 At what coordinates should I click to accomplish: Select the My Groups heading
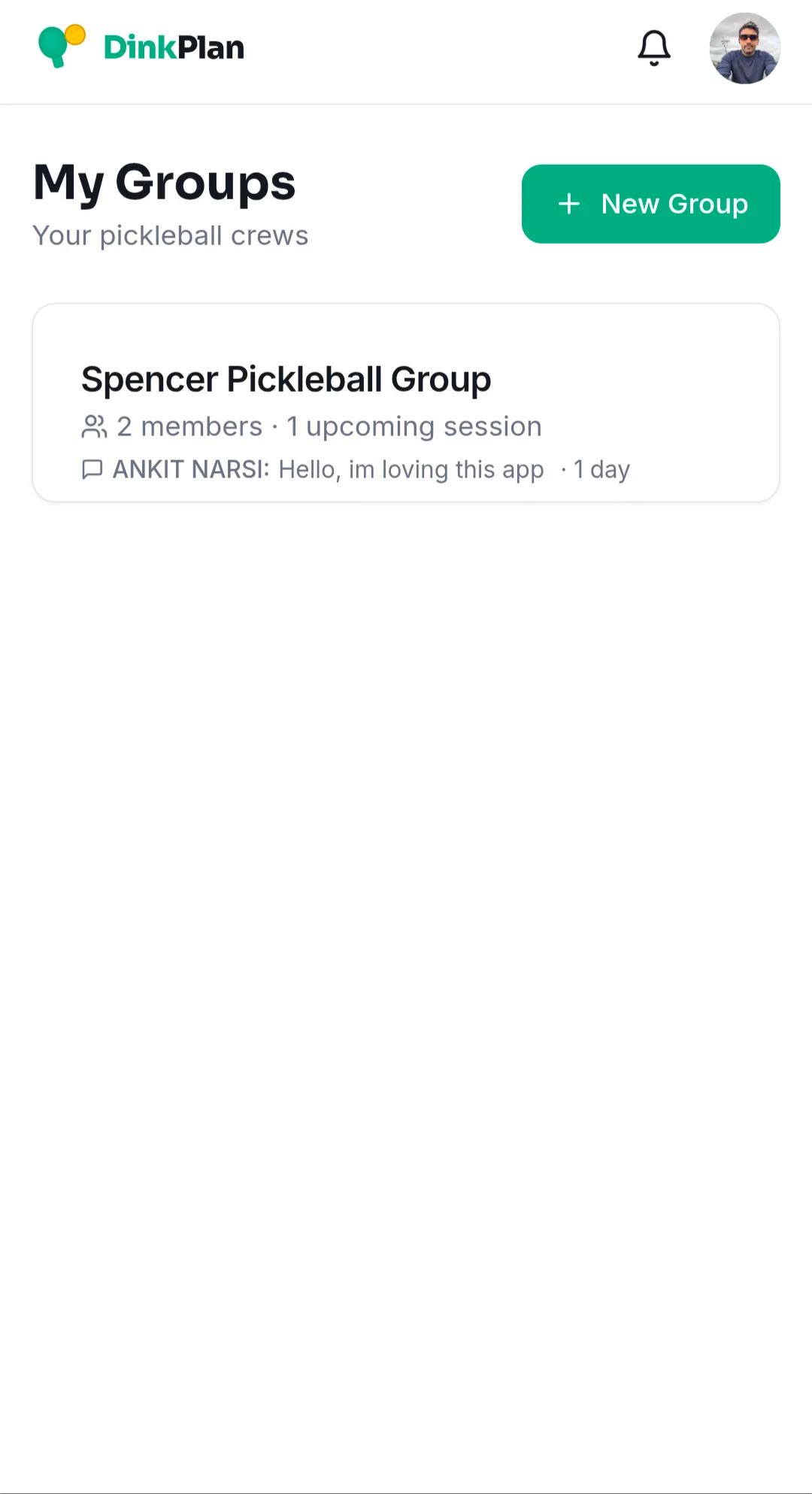click(x=163, y=182)
